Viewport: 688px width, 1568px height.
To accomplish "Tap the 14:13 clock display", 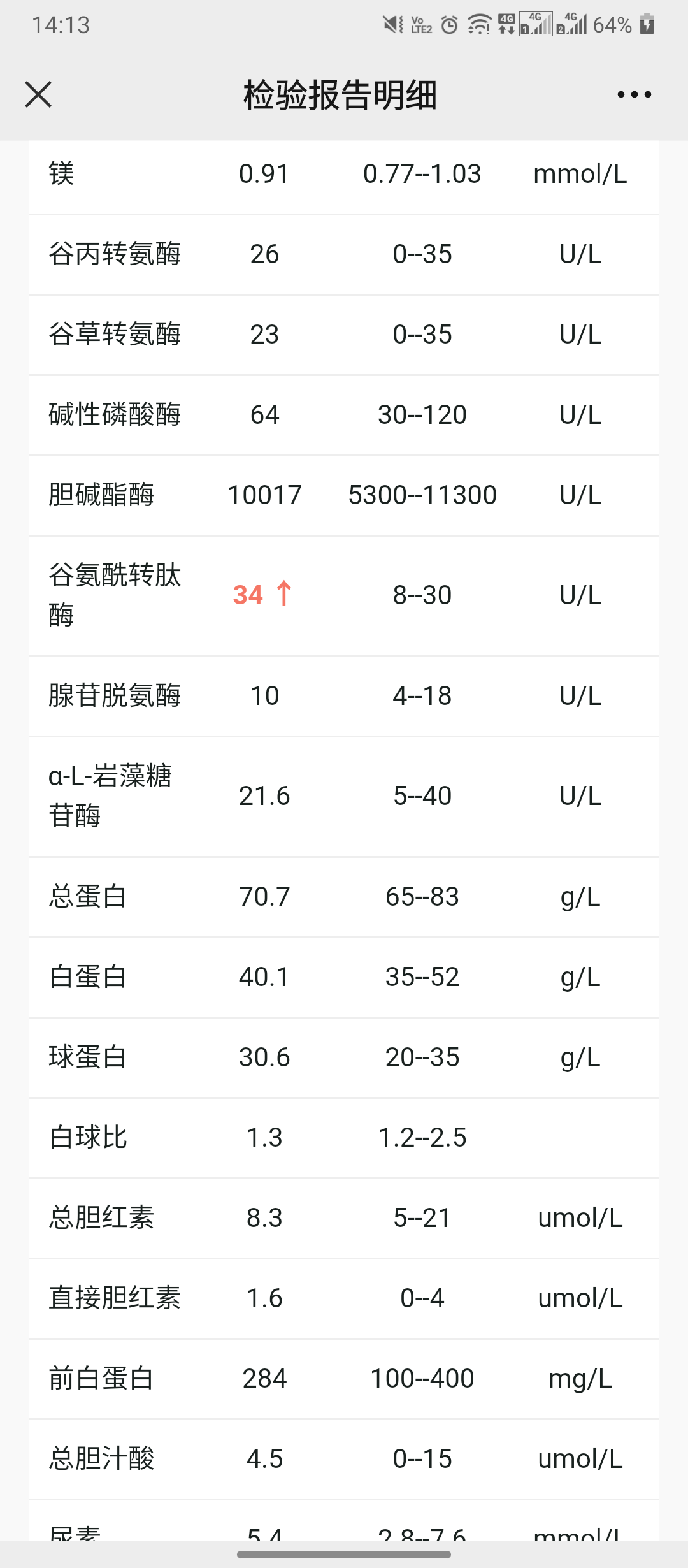I will [61, 24].
